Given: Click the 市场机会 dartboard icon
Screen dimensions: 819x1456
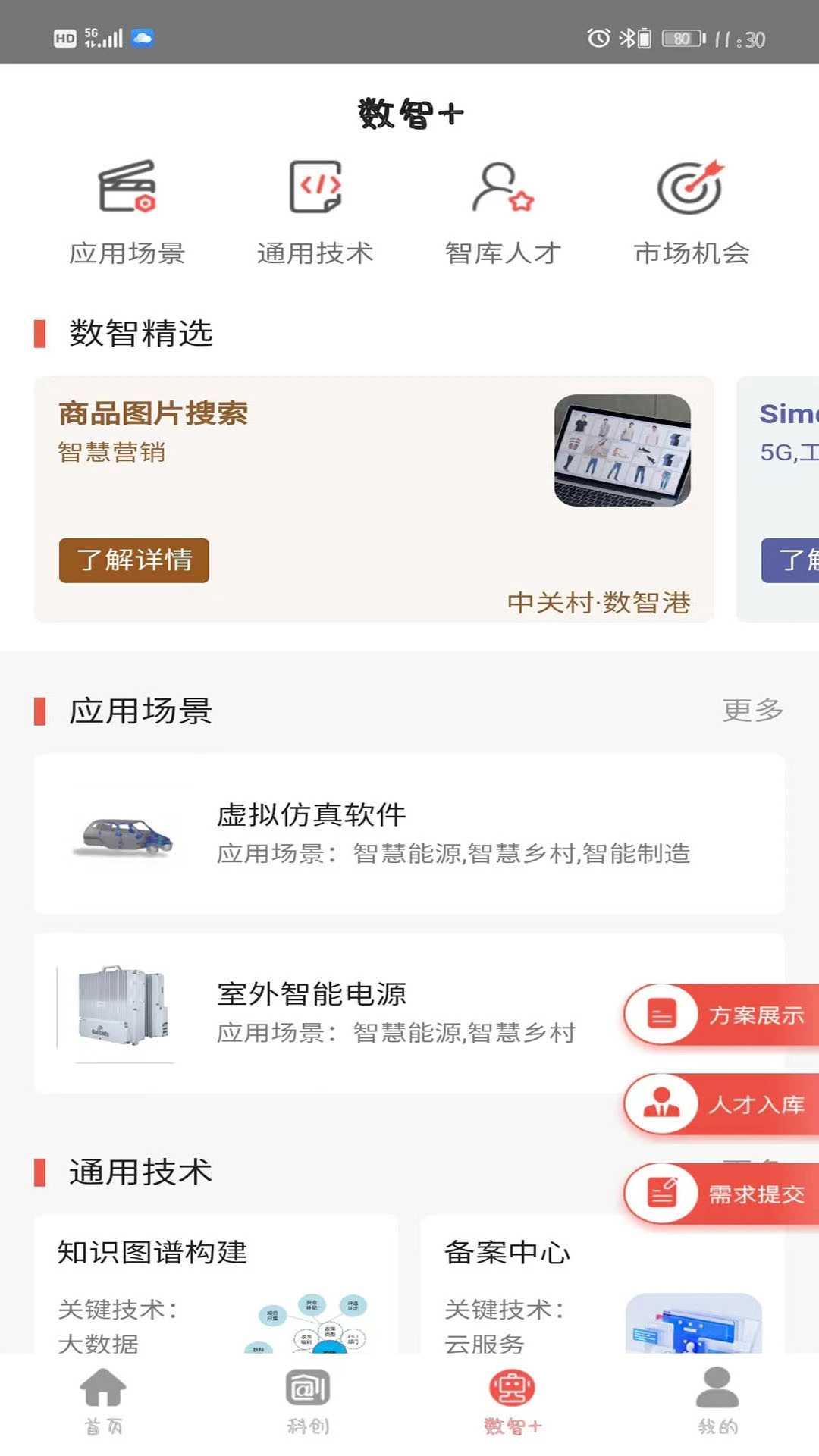Looking at the screenshot, I should point(691,188).
